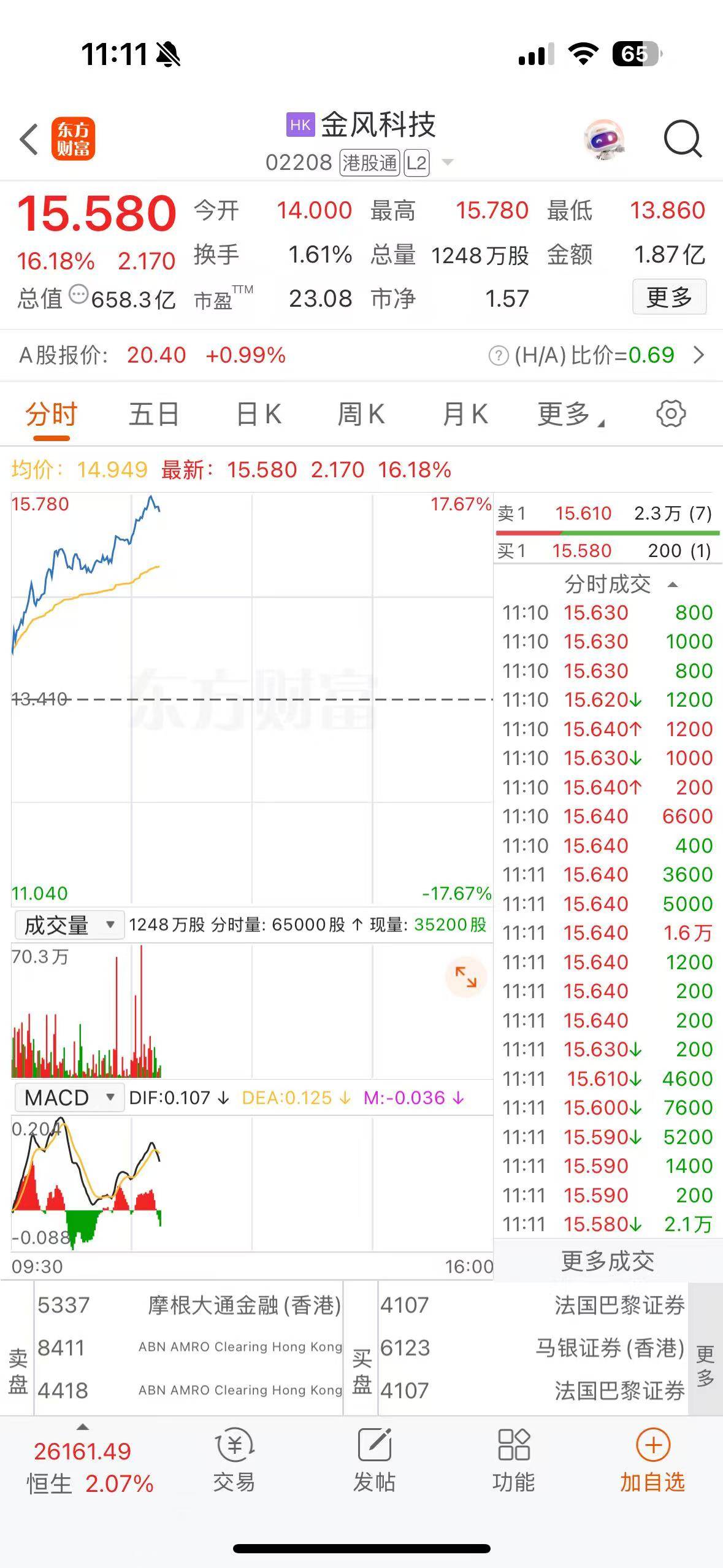Expand chart to fullscreen
723x1568 pixels.
[x=465, y=976]
